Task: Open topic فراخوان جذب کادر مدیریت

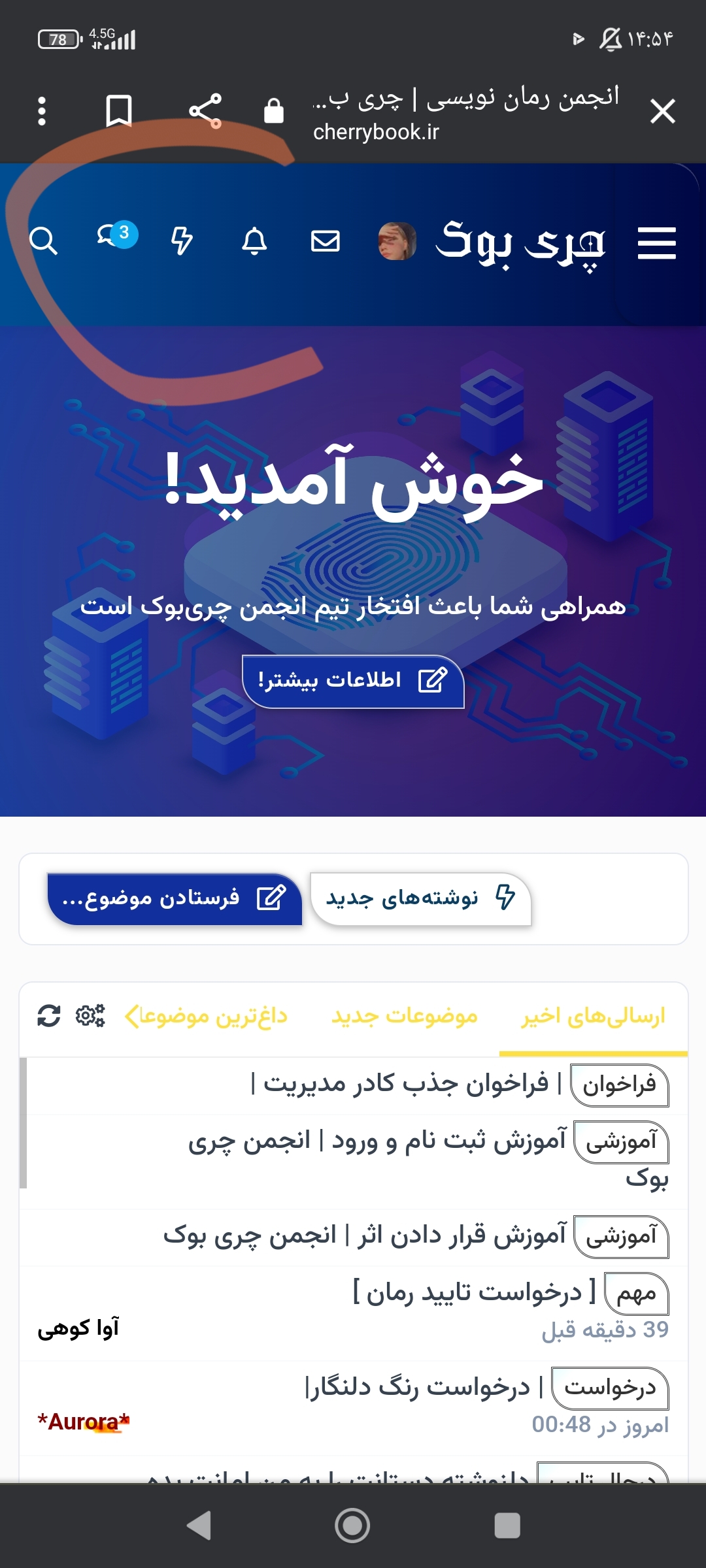Action: [407, 1084]
